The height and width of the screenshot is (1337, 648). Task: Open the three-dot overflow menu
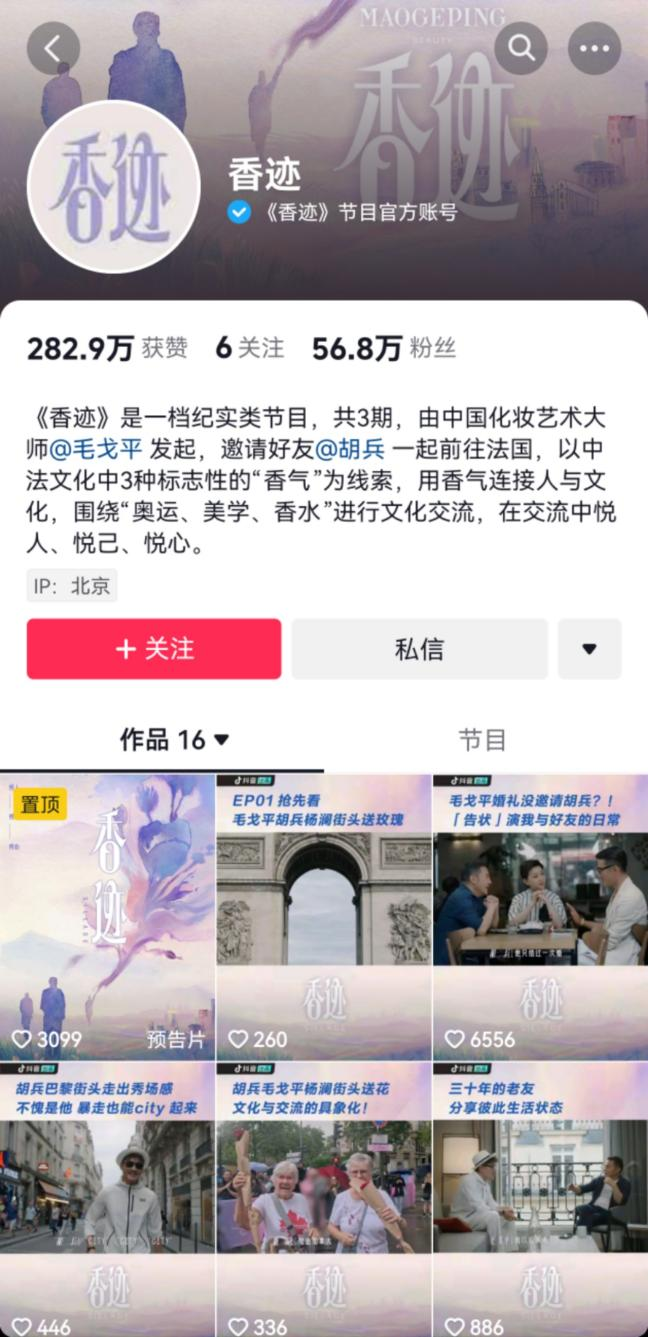(x=594, y=48)
